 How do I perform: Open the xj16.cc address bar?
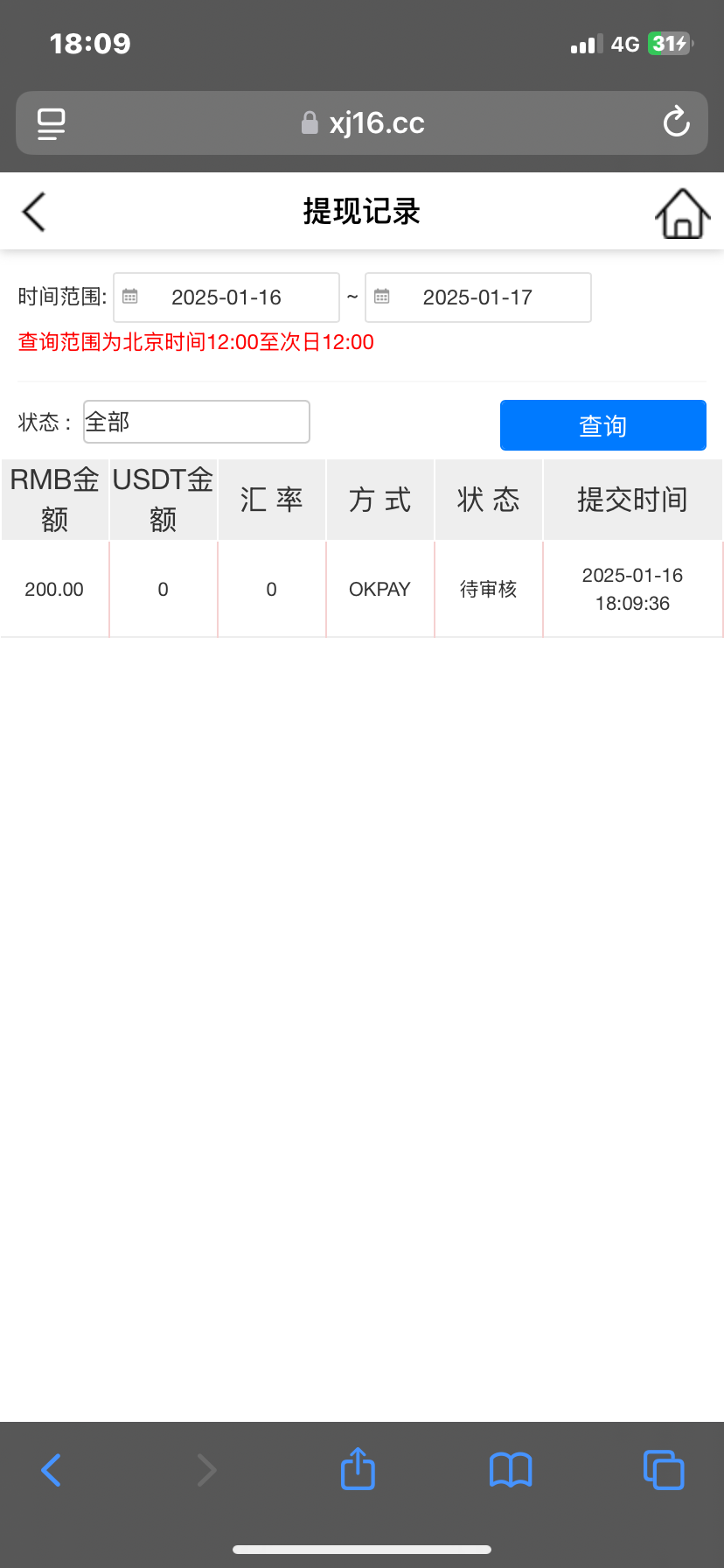(362, 123)
